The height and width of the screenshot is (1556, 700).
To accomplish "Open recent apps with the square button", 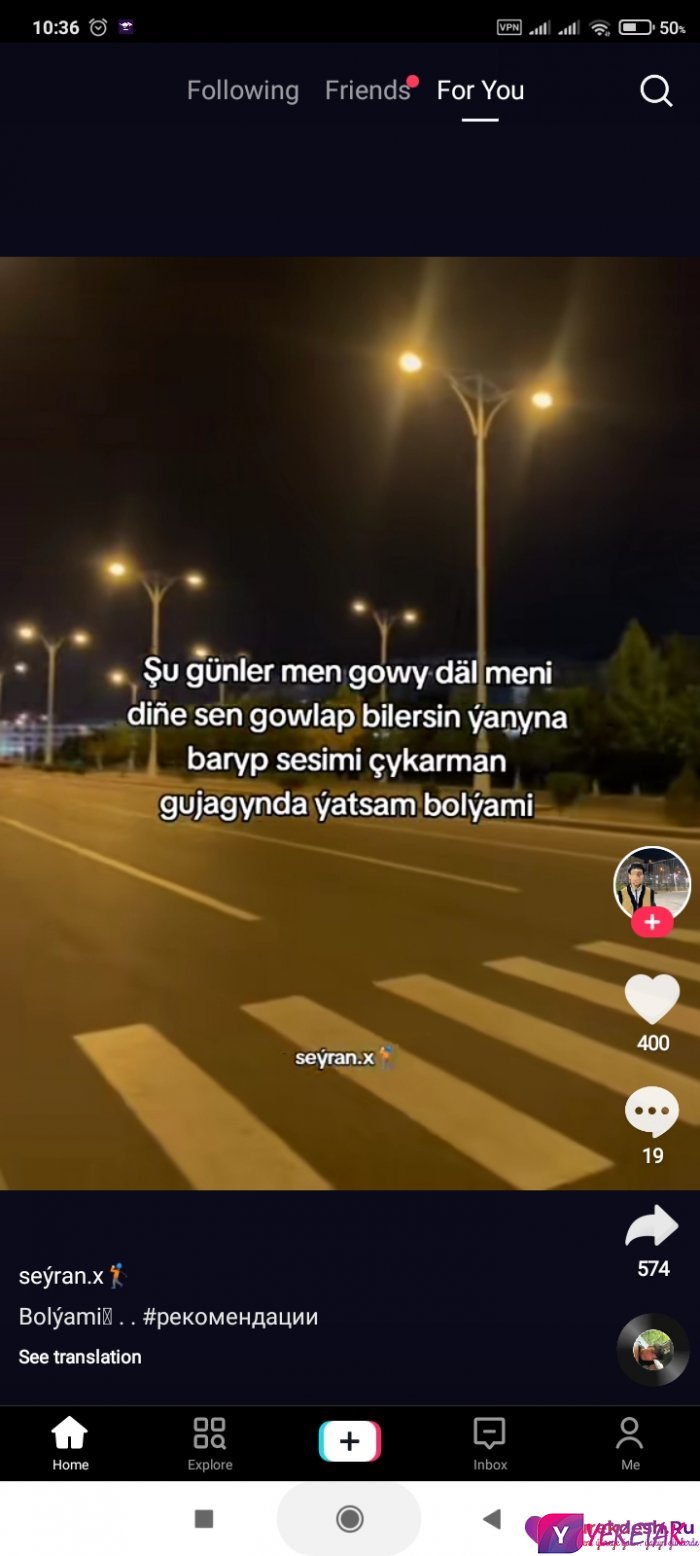I will coord(204,1519).
